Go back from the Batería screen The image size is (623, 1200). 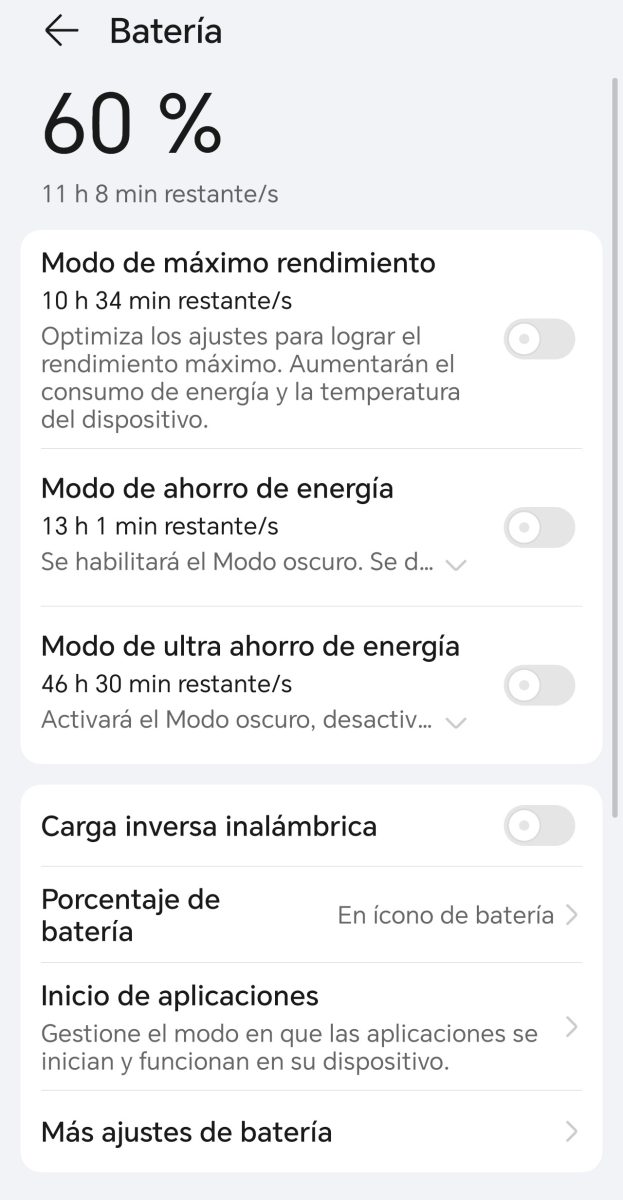(61, 31)
